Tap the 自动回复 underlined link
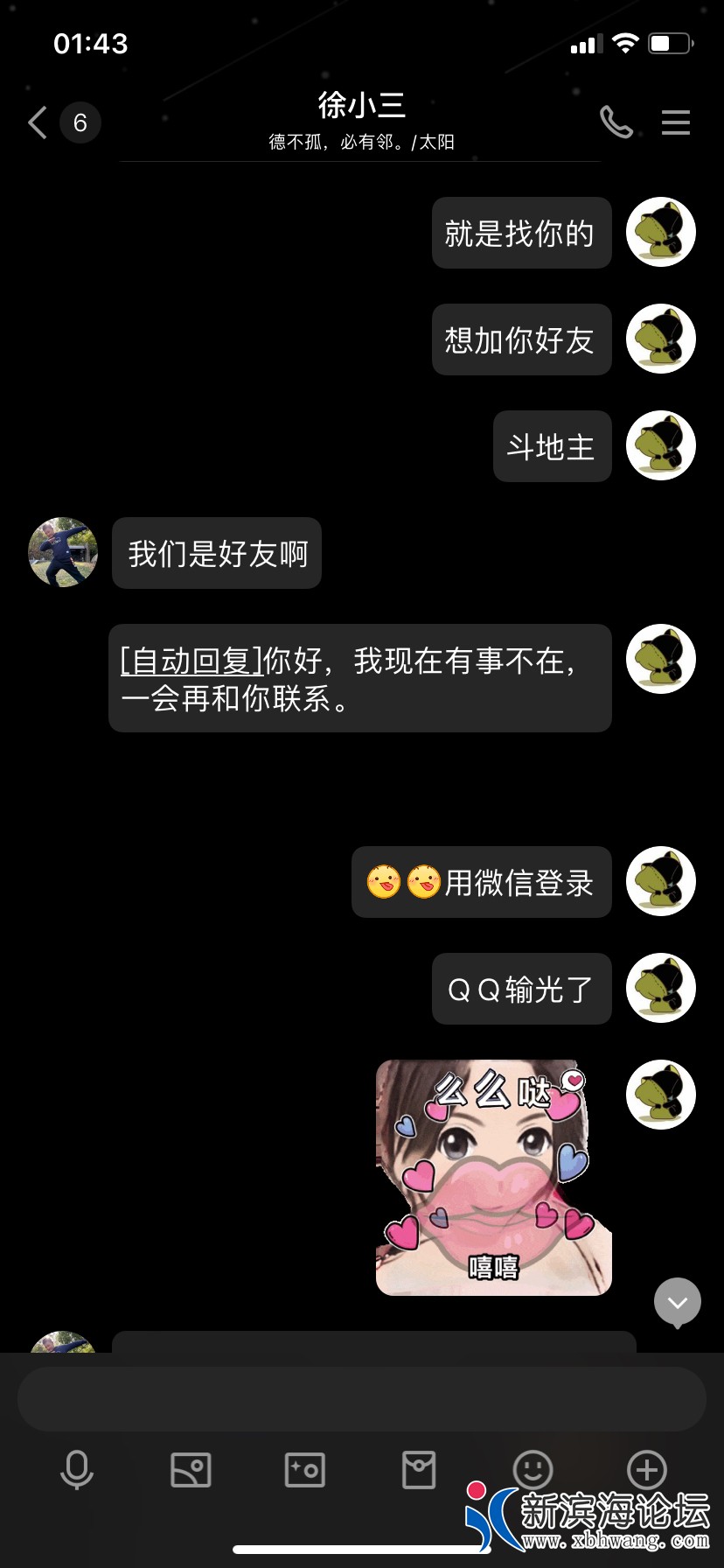 coord(191,661)
